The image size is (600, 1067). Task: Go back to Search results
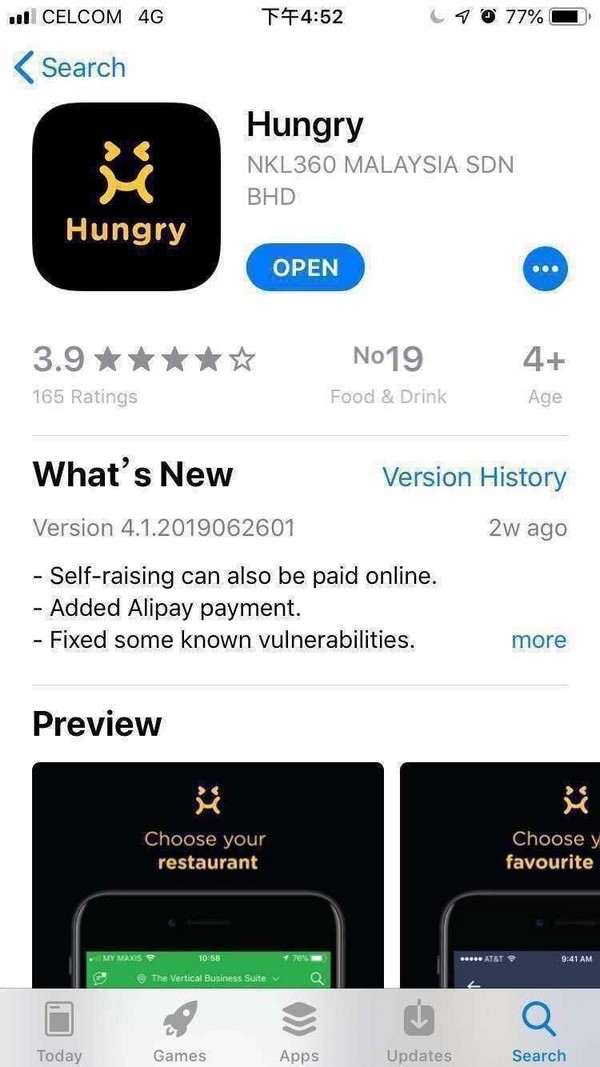pyautogui.click(x=70, y=68)
